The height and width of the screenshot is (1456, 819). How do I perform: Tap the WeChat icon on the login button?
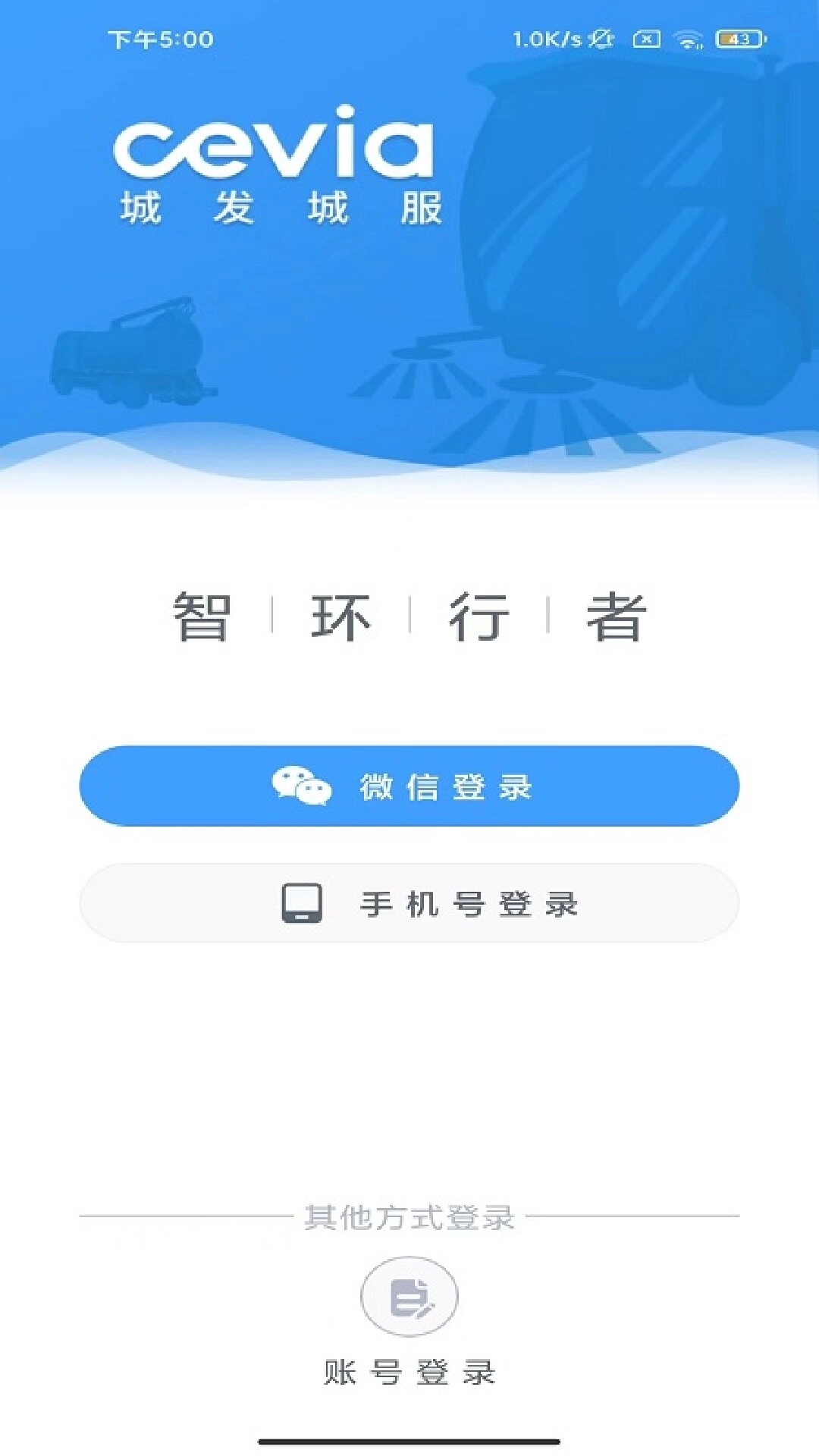click(301, 786)
